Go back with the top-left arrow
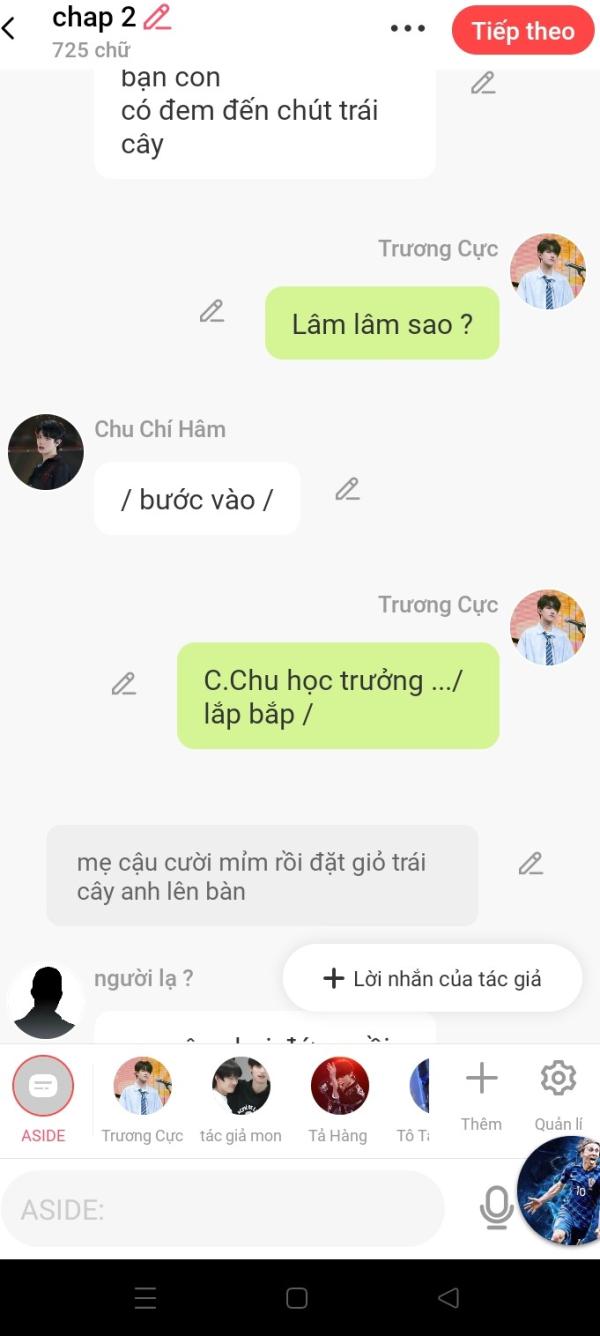This screenshot has height=1336, width=600. pos(9,28)
